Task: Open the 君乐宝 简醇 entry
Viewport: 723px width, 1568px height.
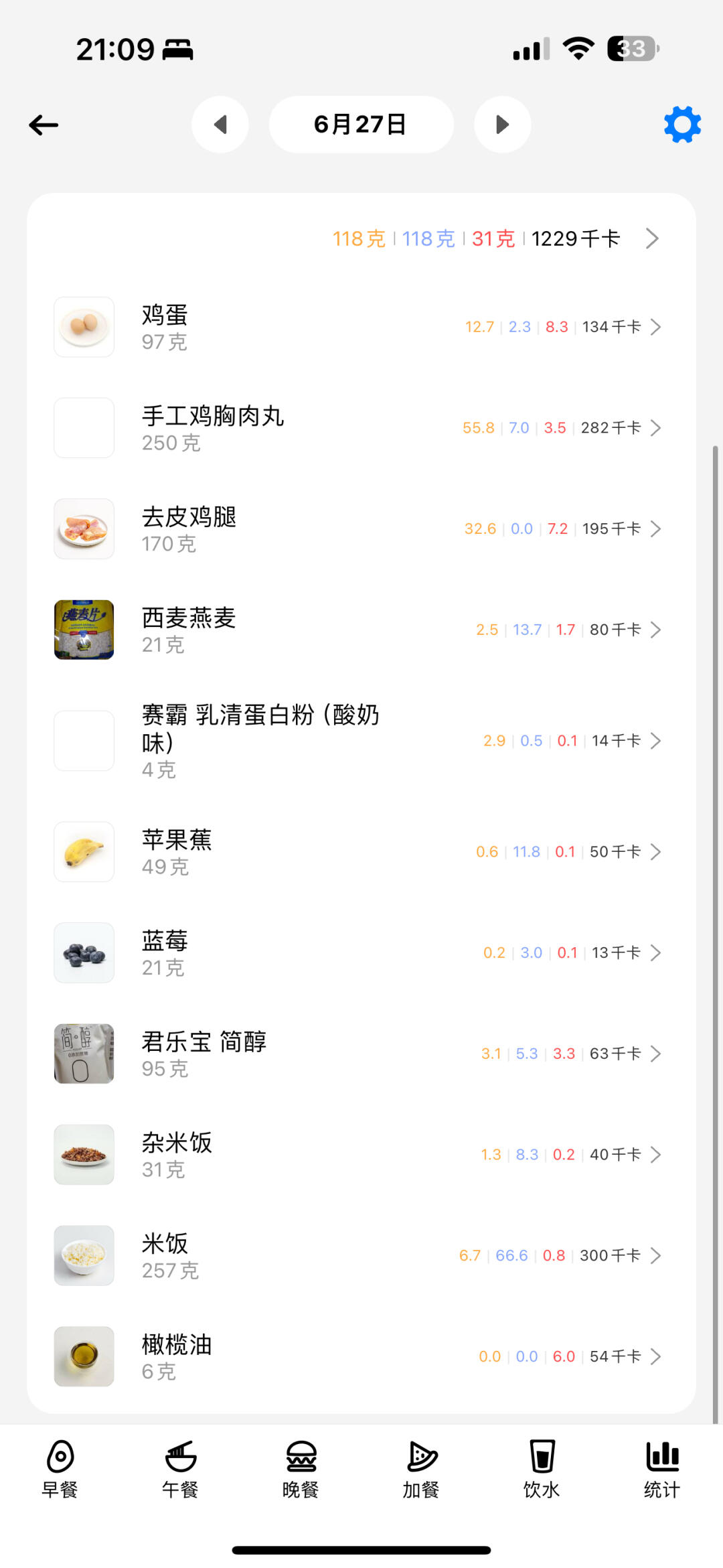Action: (361, 1054)
